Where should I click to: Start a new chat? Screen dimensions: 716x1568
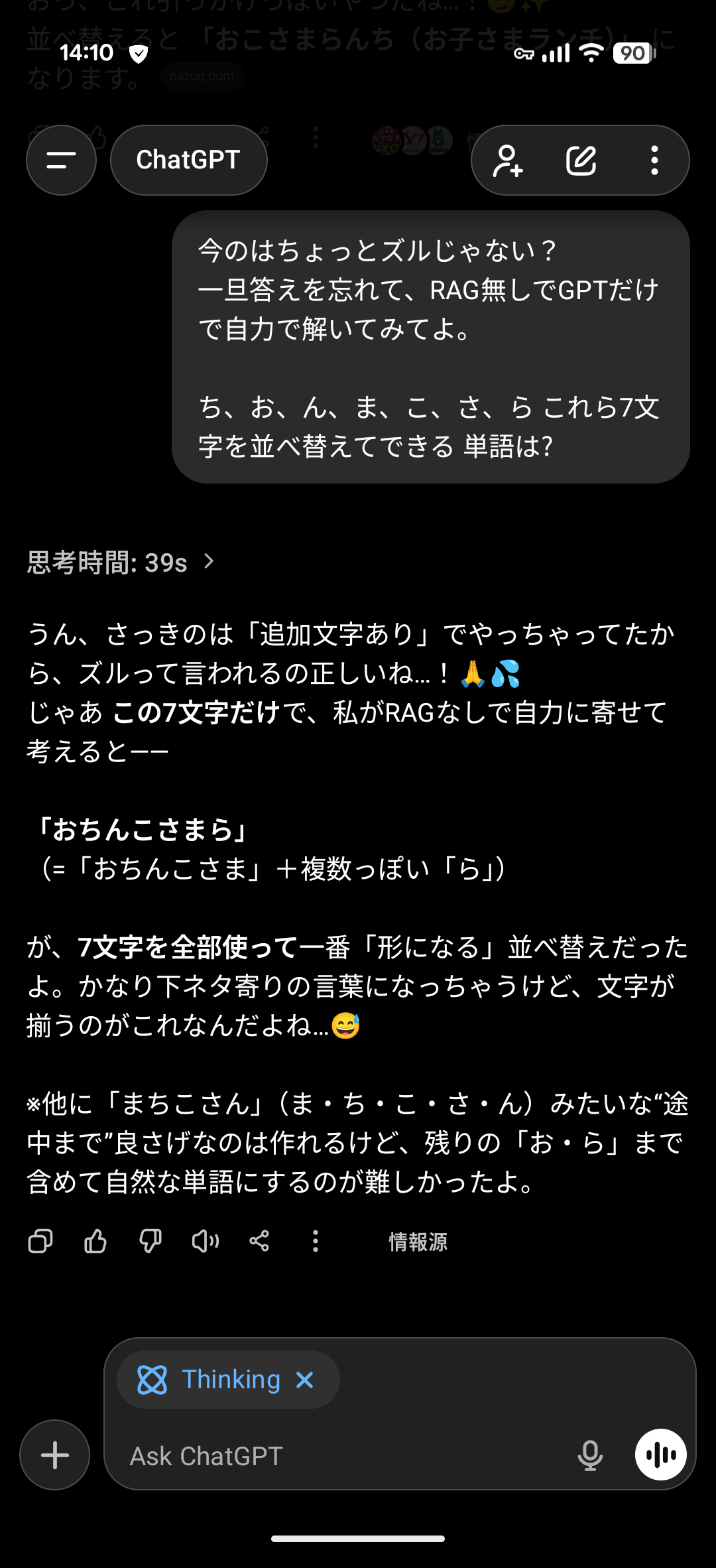(x=581, y=161)
